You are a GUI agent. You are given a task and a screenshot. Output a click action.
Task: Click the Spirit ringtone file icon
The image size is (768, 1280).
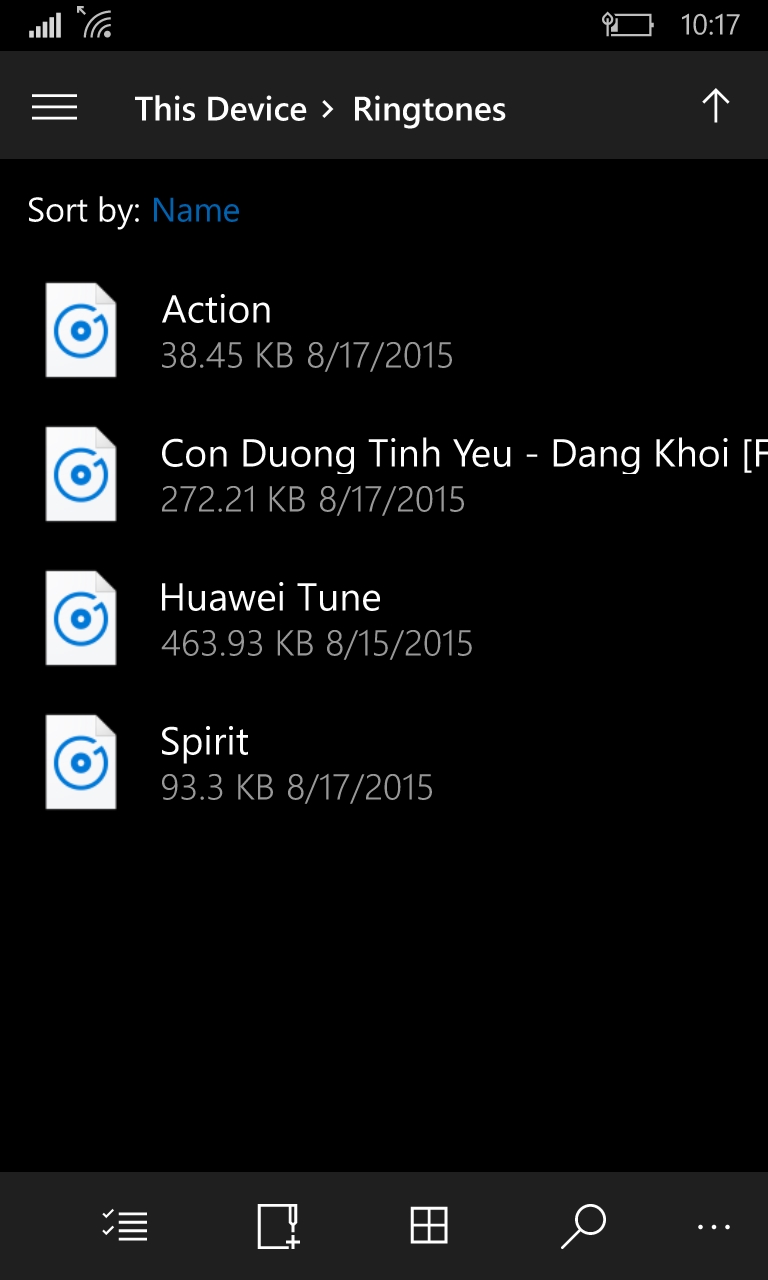tap(80, 761)
